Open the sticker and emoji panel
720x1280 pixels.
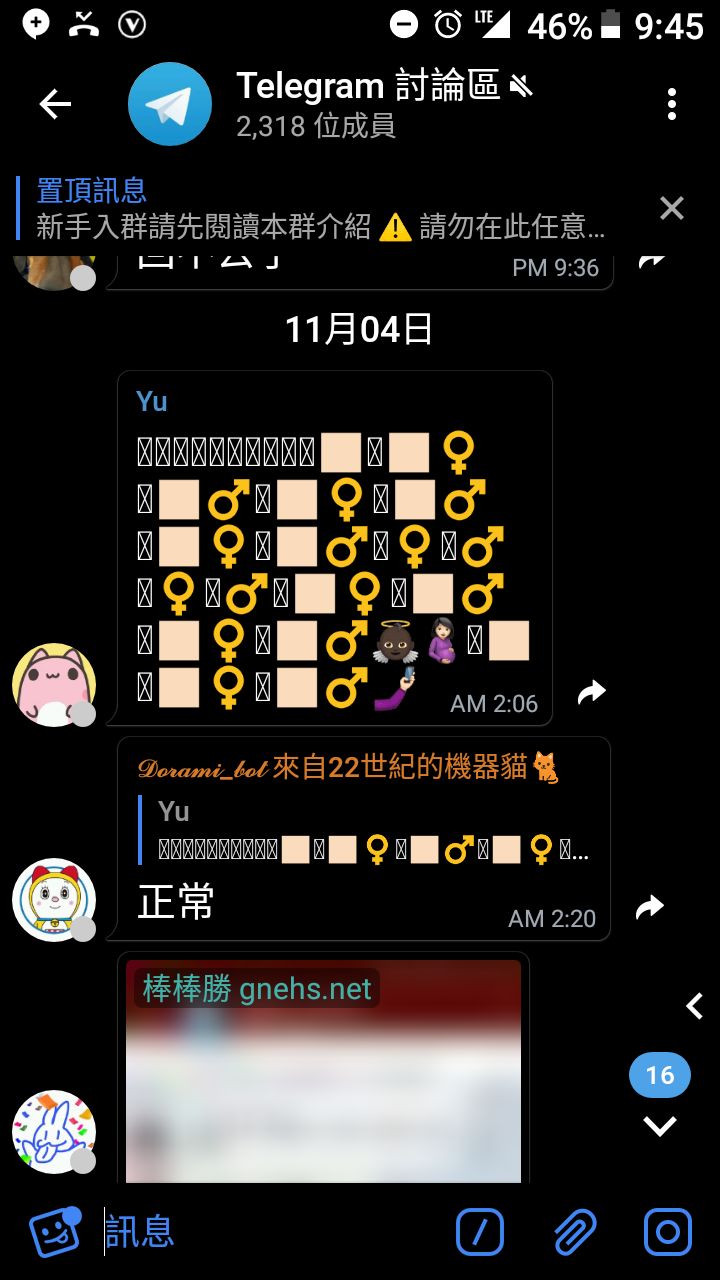pos(55,1232)
